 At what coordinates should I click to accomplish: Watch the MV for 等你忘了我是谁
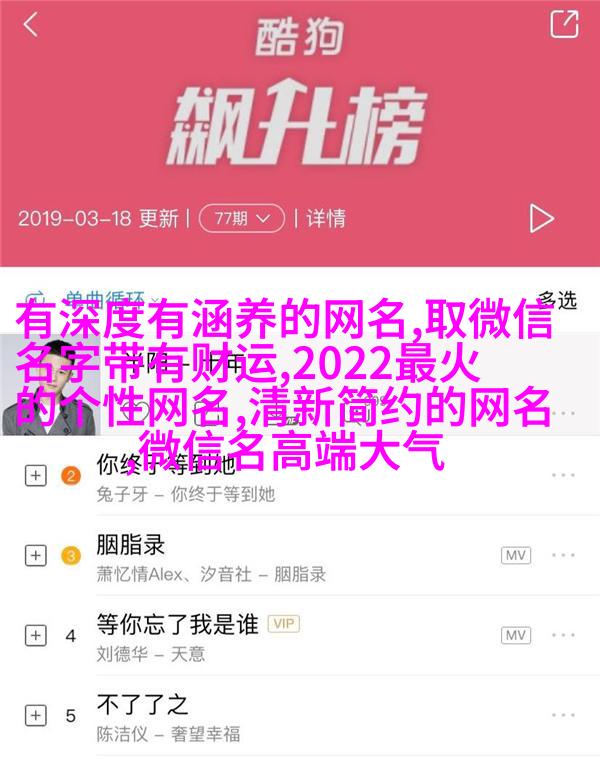[x=515, y=635]
